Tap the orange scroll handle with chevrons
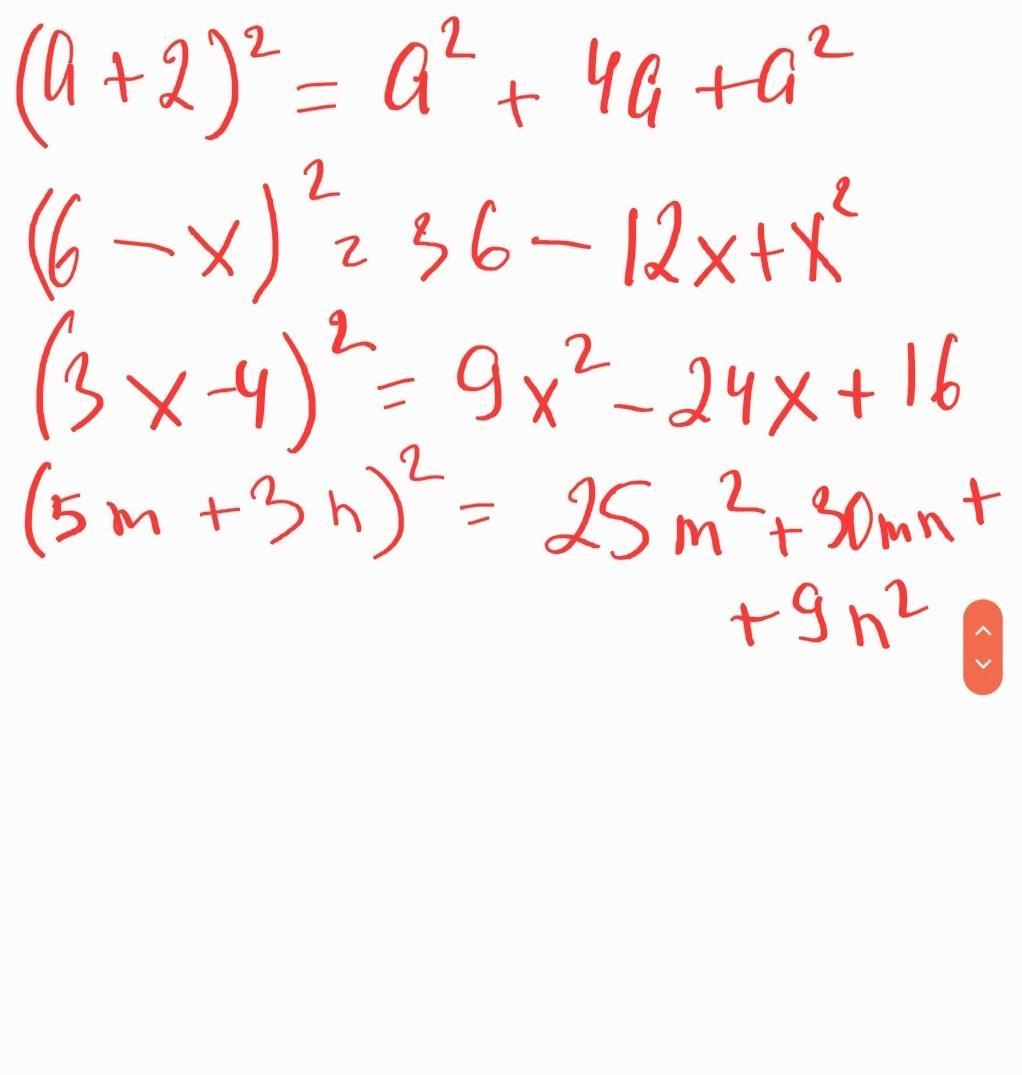The width and height of the screenshot is (1022, 1075). [982, 646]
